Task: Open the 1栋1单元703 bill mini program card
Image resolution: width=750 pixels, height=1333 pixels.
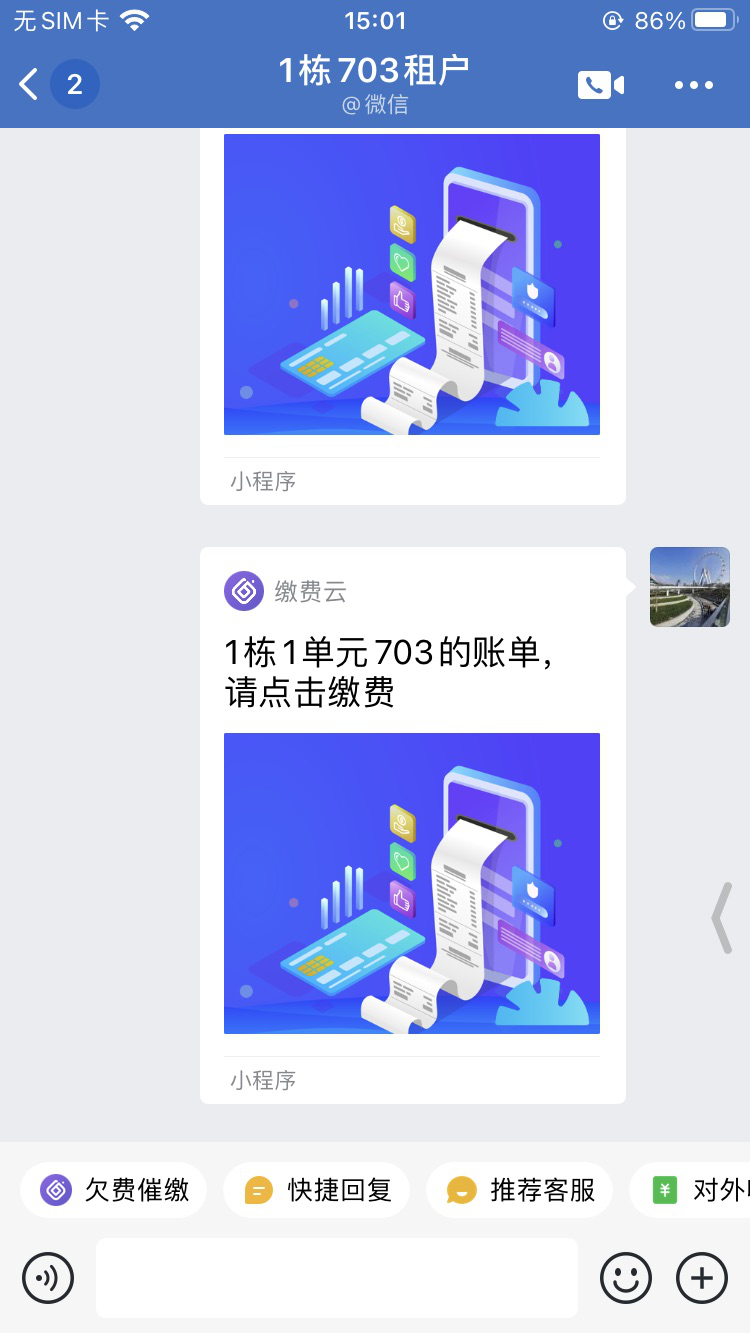Action: click(412, 825)
